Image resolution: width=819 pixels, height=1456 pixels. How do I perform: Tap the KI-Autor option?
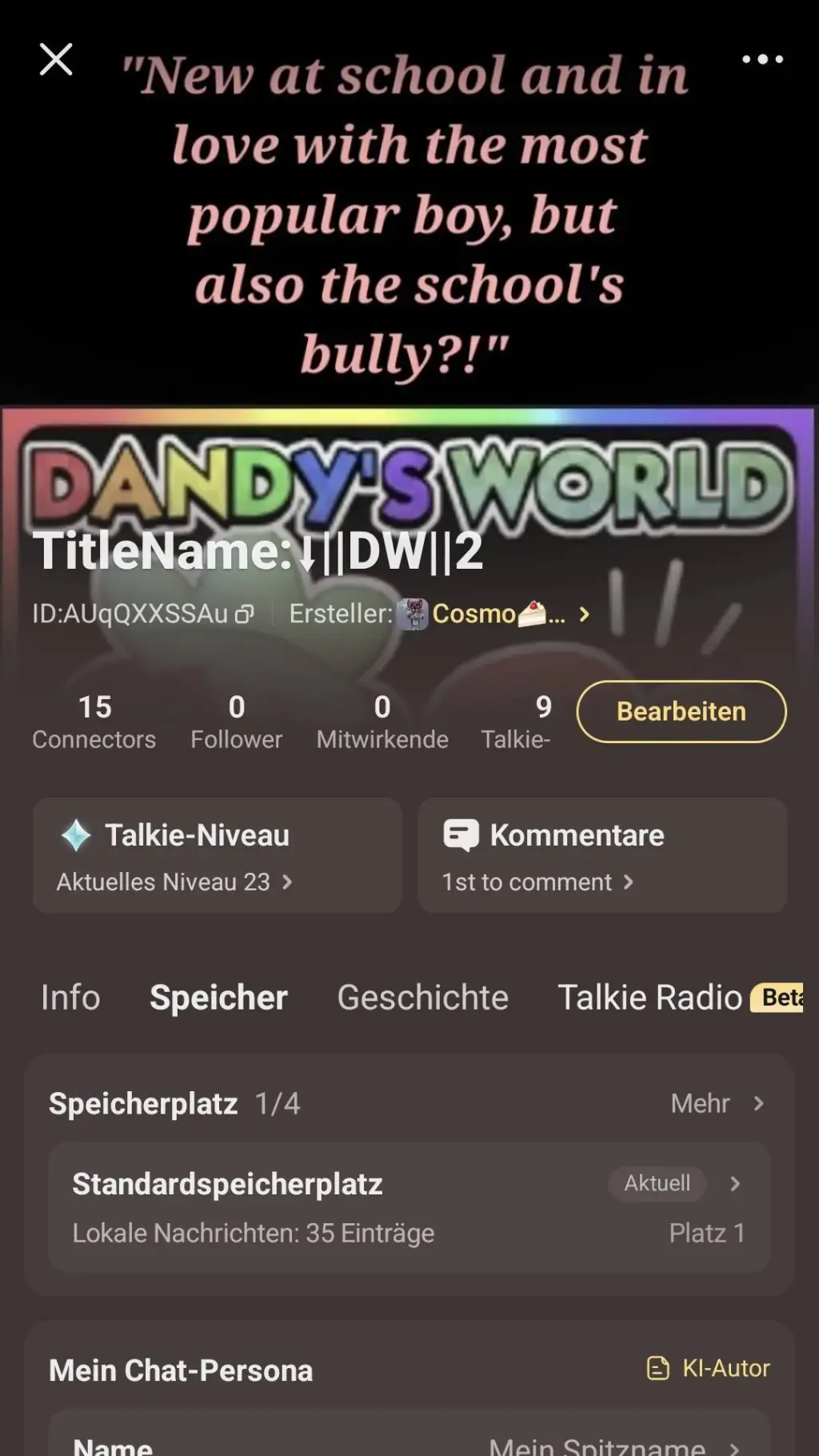pos(709,1368)
